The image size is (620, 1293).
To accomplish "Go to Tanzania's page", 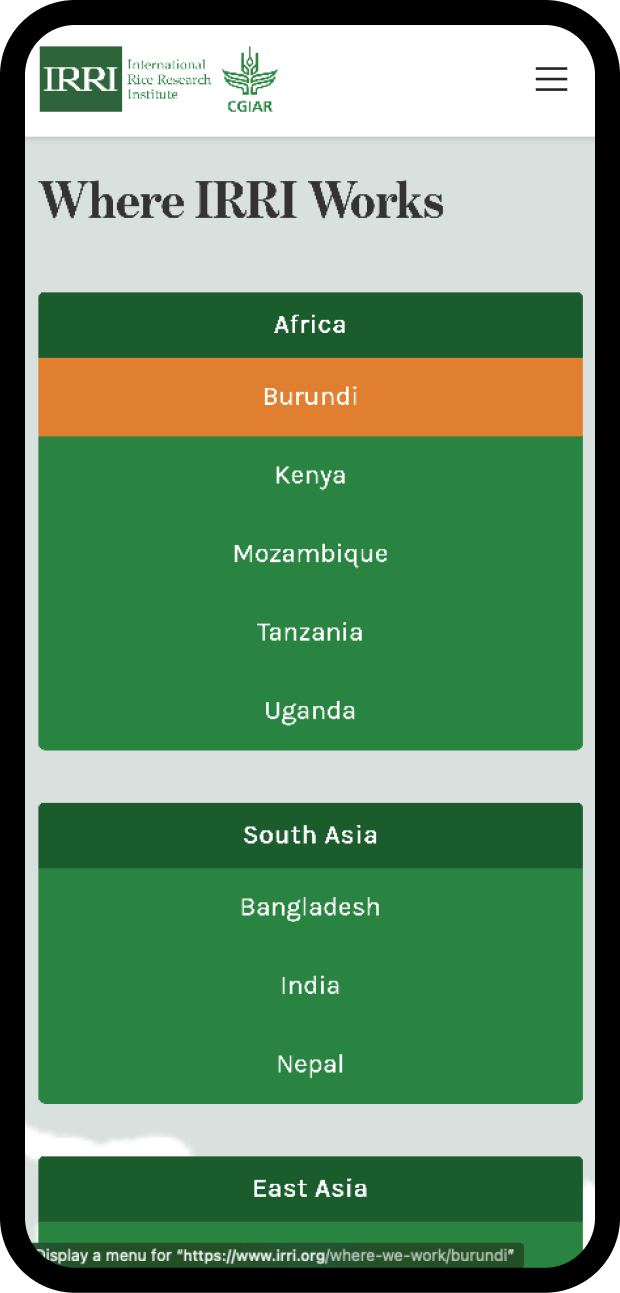I will (x=310, y=632).
